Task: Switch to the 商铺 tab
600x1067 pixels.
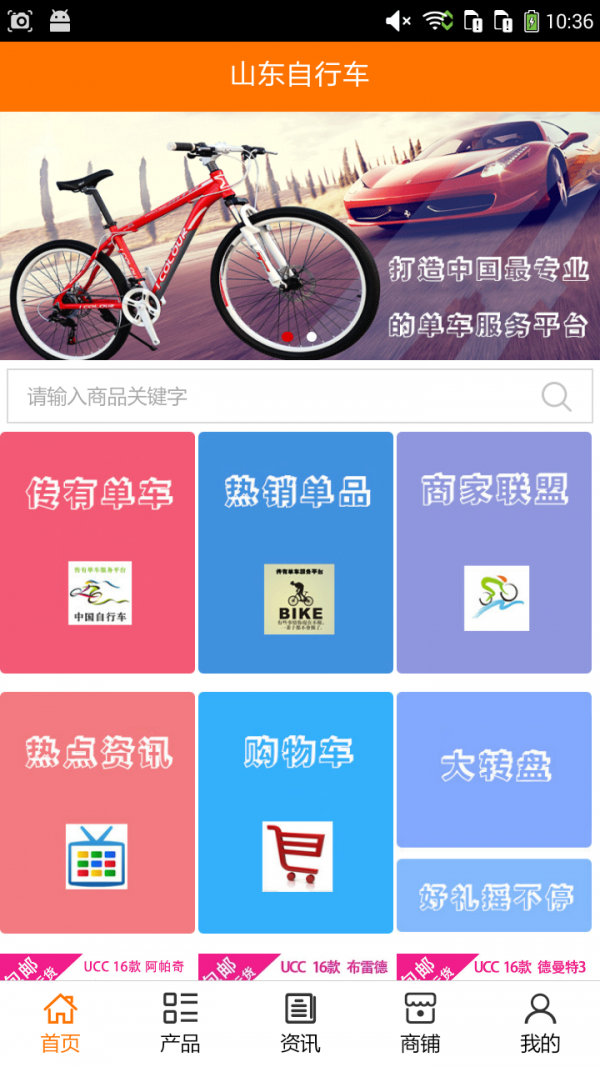Action: [420, 1023]
